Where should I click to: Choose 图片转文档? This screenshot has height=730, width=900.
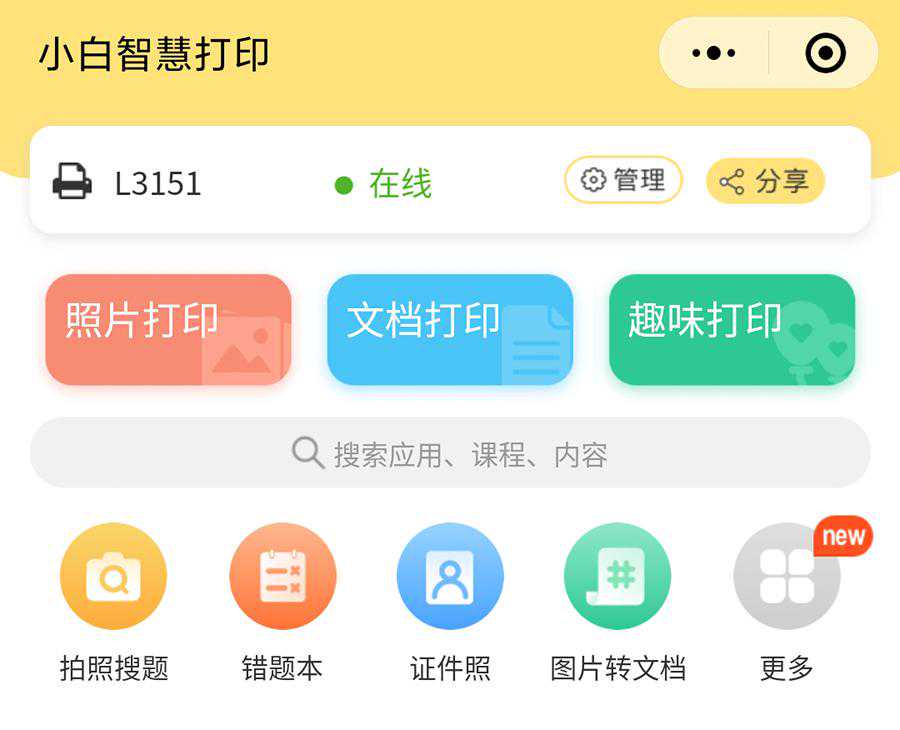click(618, 577)
